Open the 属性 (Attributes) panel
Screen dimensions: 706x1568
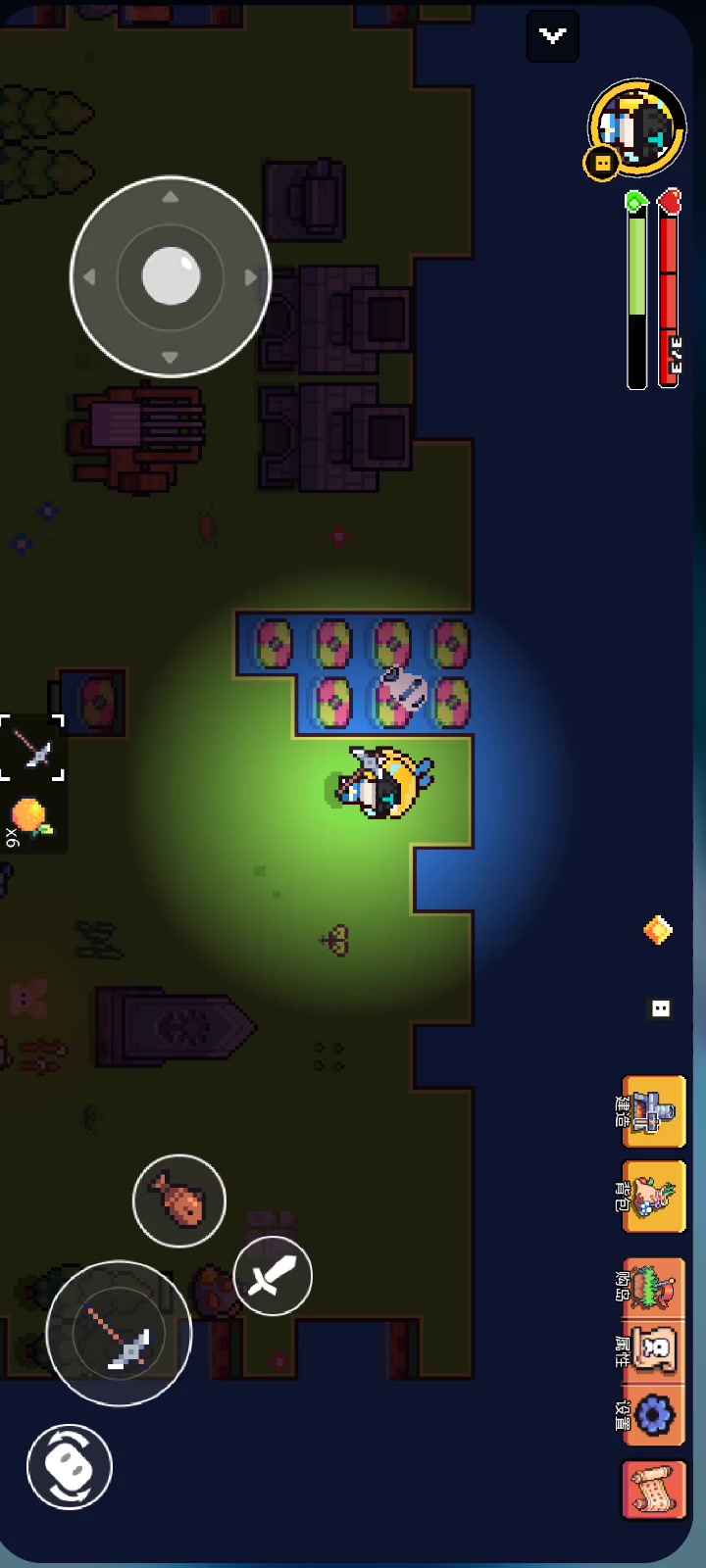[653, 1349]
